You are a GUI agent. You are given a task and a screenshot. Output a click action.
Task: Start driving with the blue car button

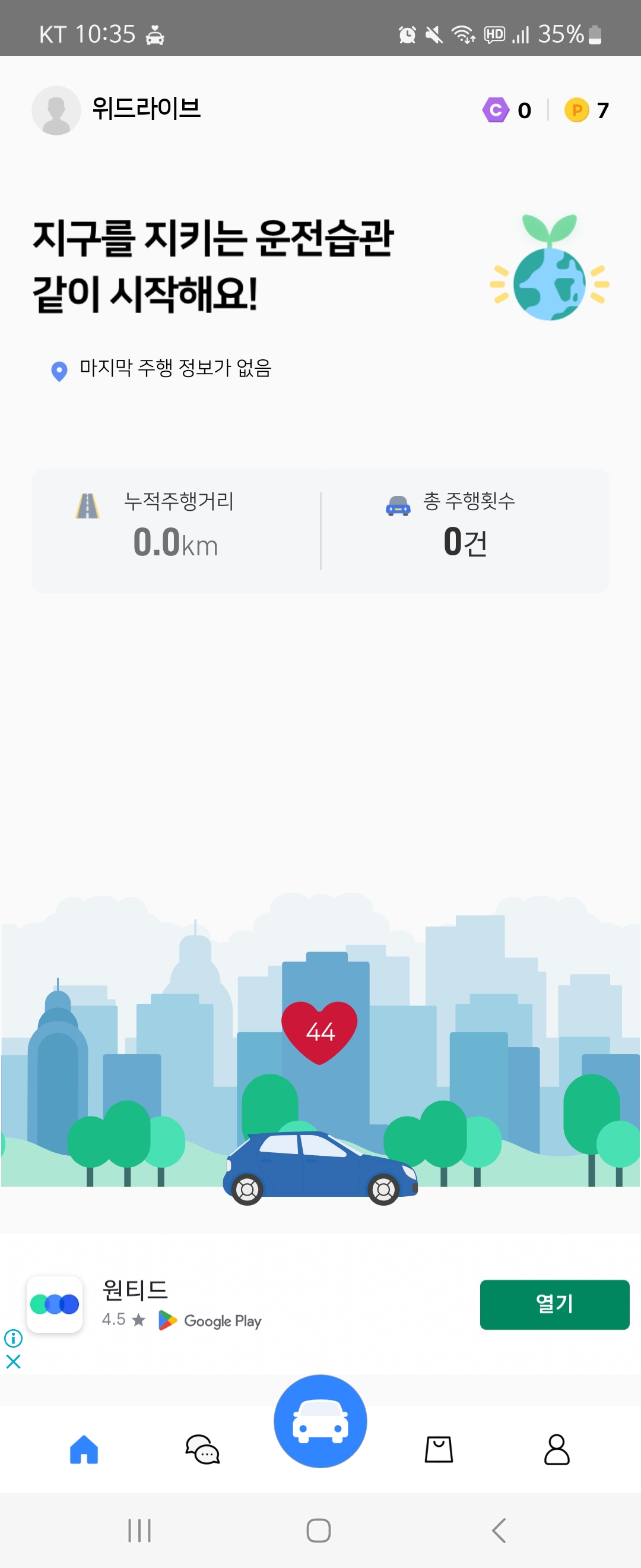tap(320, 1421)
